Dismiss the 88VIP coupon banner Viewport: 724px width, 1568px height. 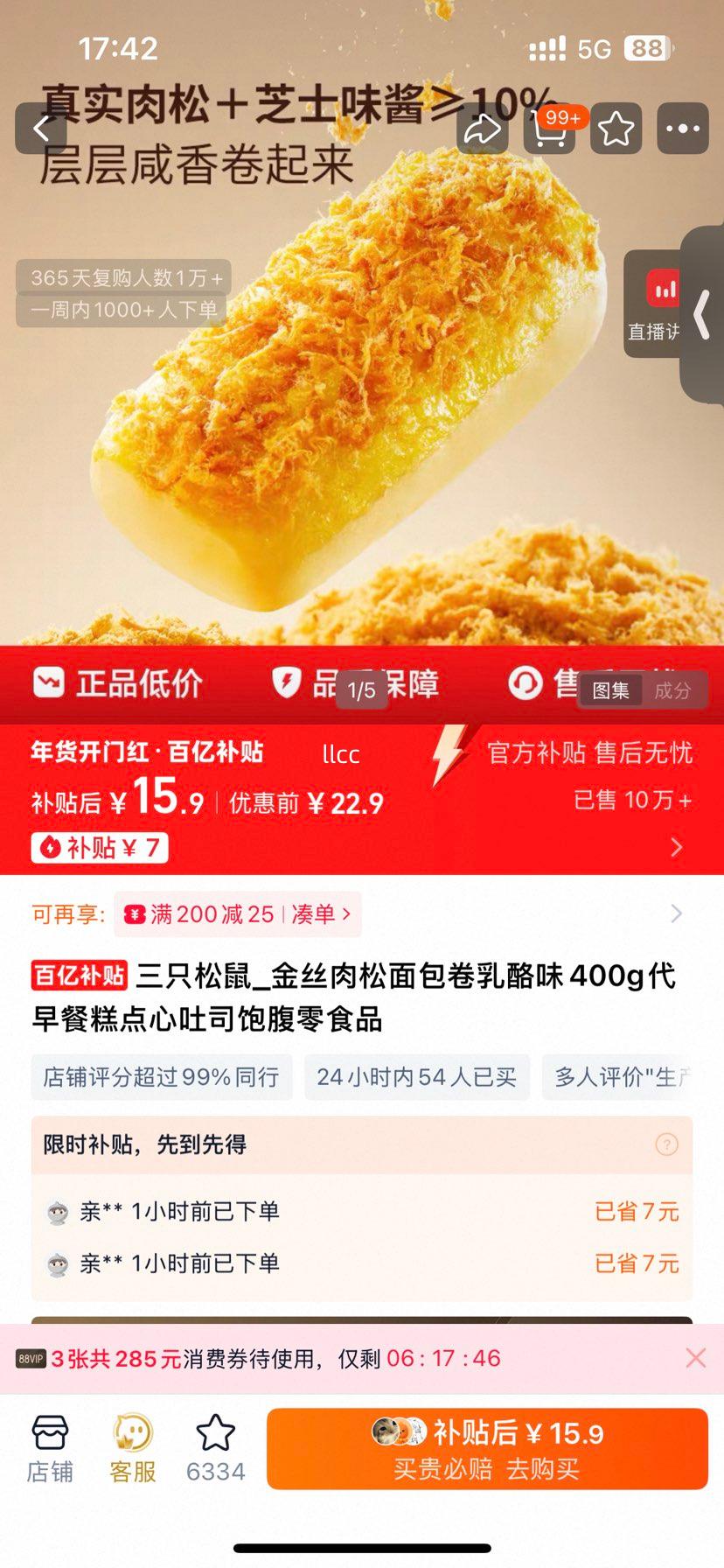[x=696, y=1358]
